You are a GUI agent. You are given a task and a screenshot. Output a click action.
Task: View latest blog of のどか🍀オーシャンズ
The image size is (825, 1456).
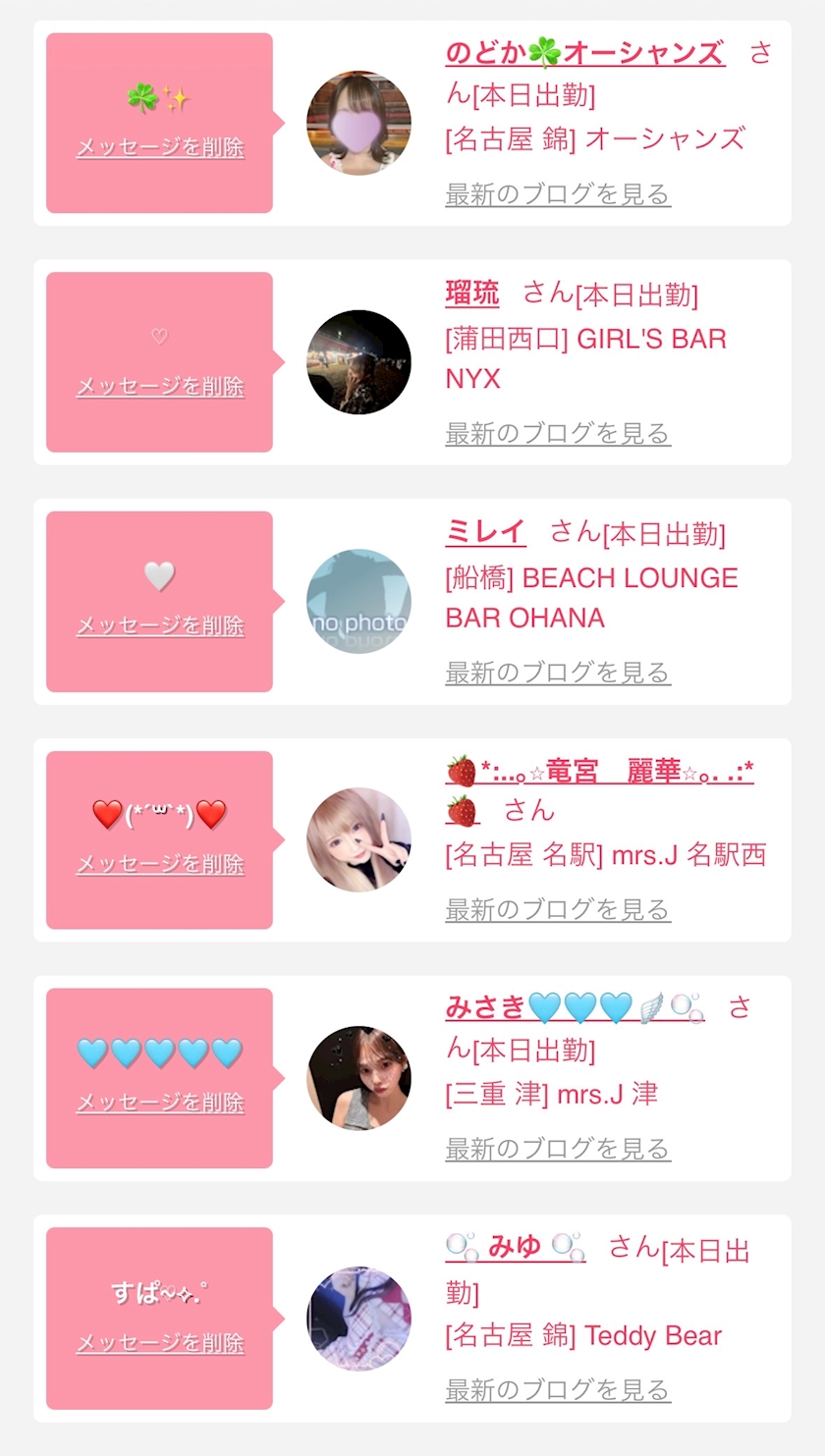pyautogui.click(x=557, y=194)
